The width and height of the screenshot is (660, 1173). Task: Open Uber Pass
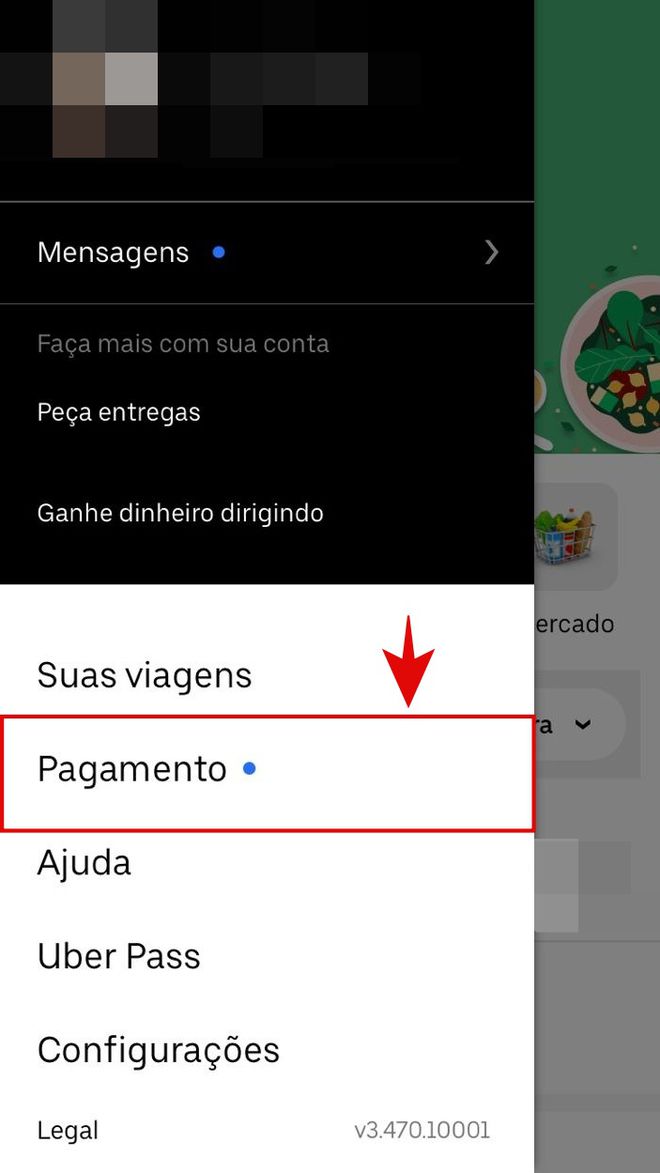119,956
